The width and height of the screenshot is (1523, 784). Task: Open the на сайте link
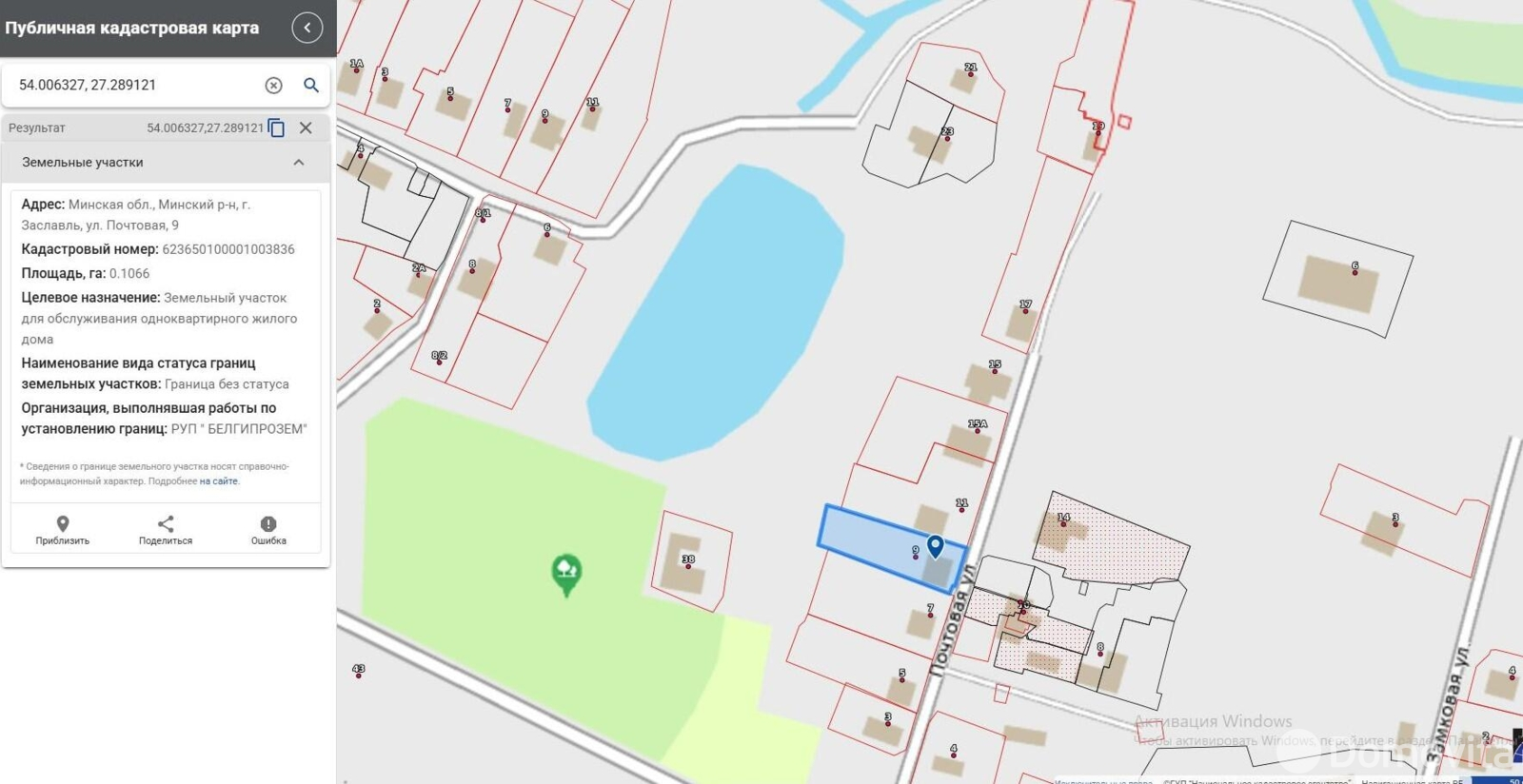(x=218, y=481)
